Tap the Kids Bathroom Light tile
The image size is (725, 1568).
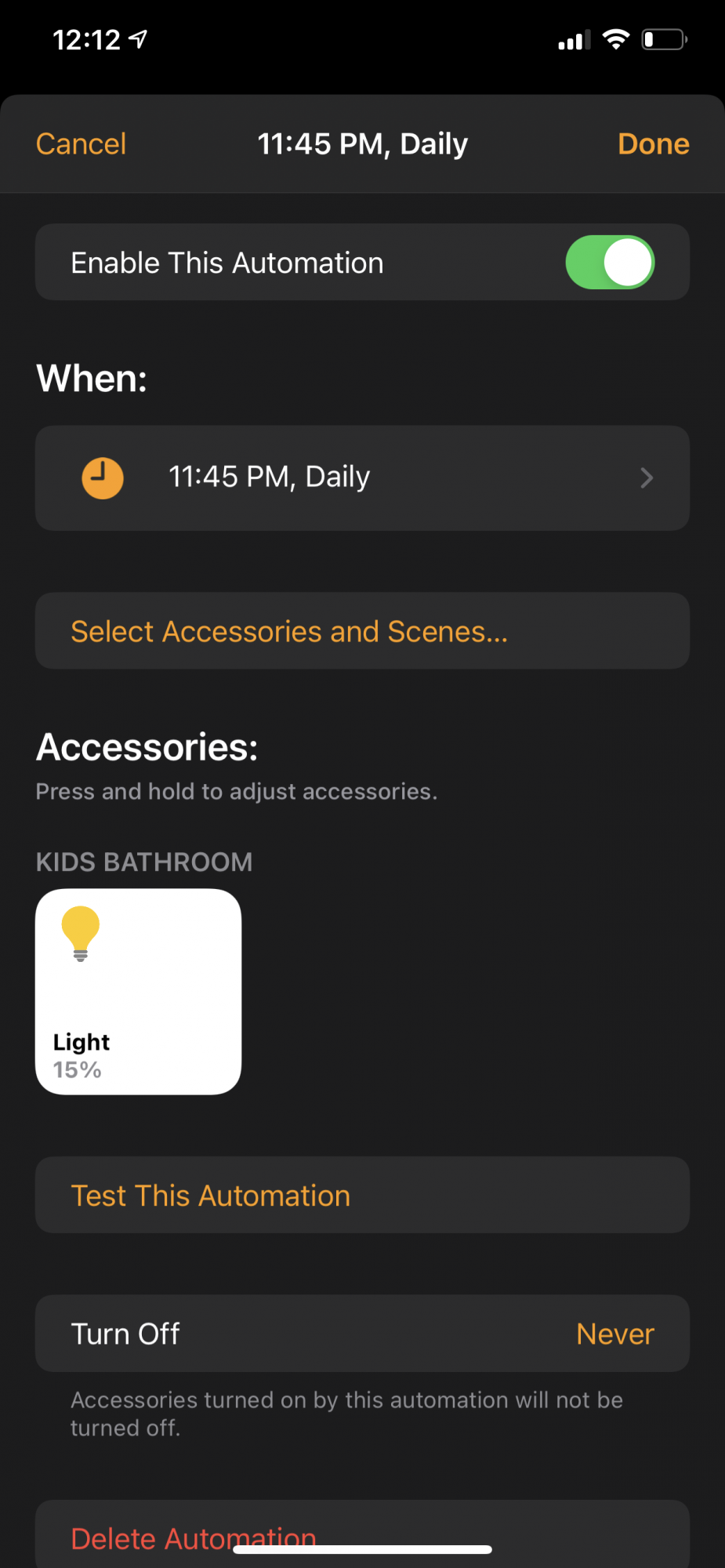coord(138,991)
